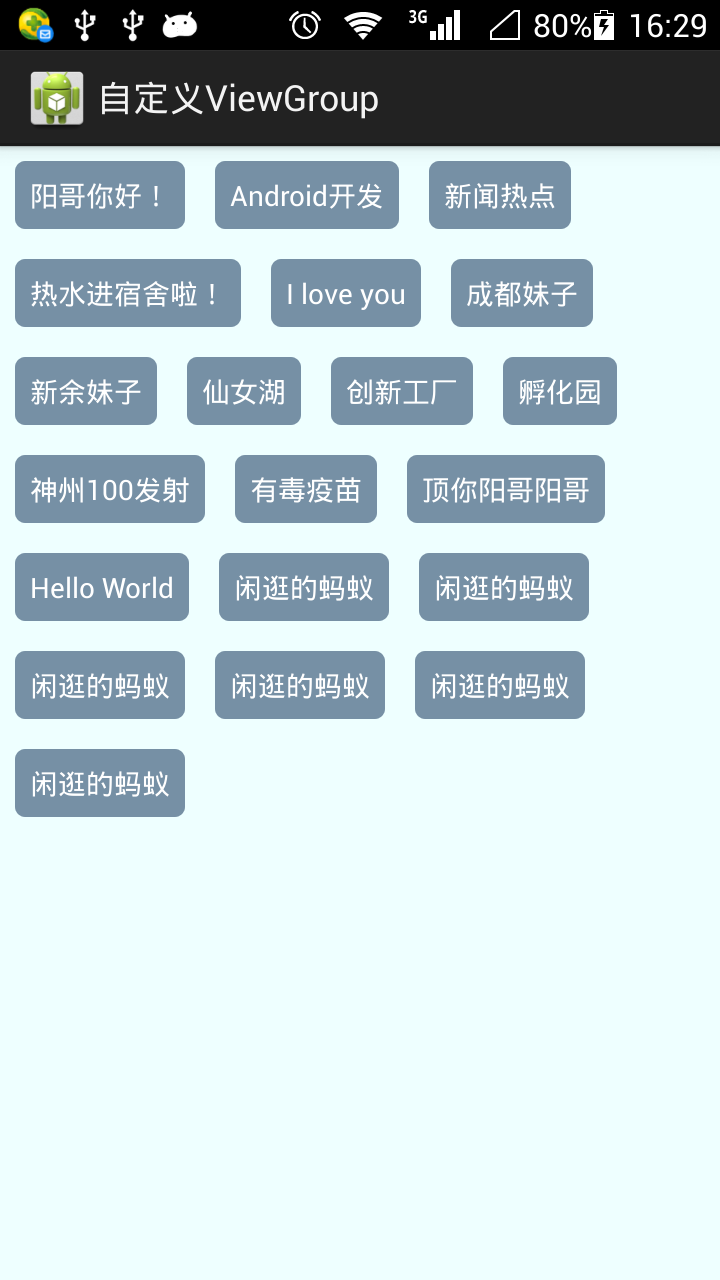Choose the Hello World tag

point(102,587)
